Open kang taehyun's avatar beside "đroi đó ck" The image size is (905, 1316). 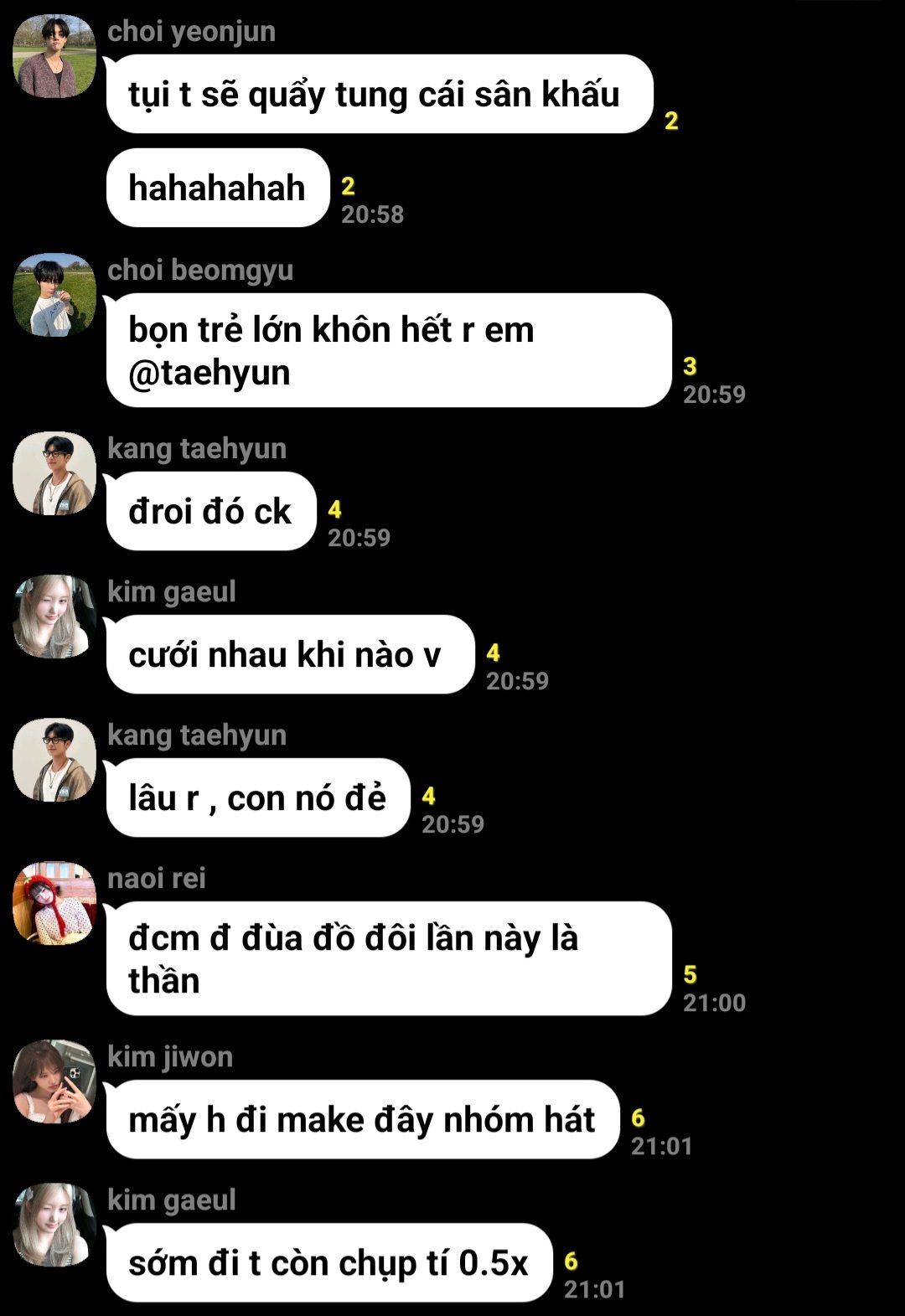tap(54, 473)
